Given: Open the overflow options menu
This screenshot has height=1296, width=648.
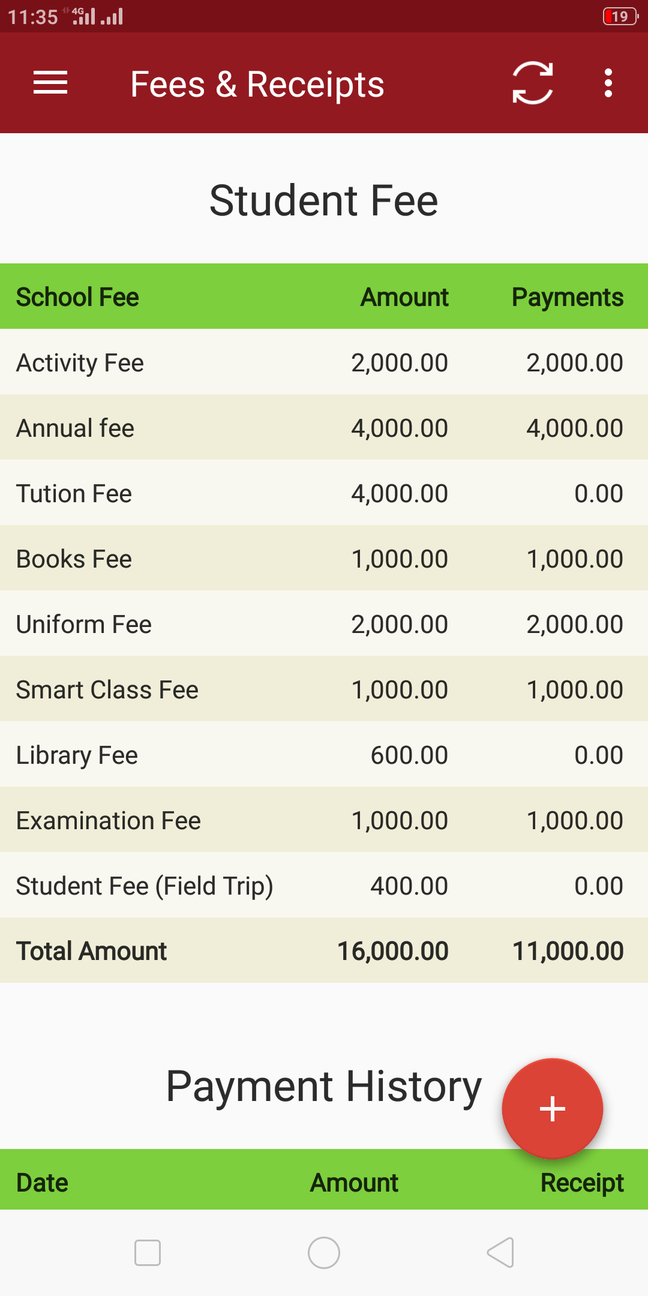Looking at the screenshot, I should pyautogui.click(x=608, y=84).
